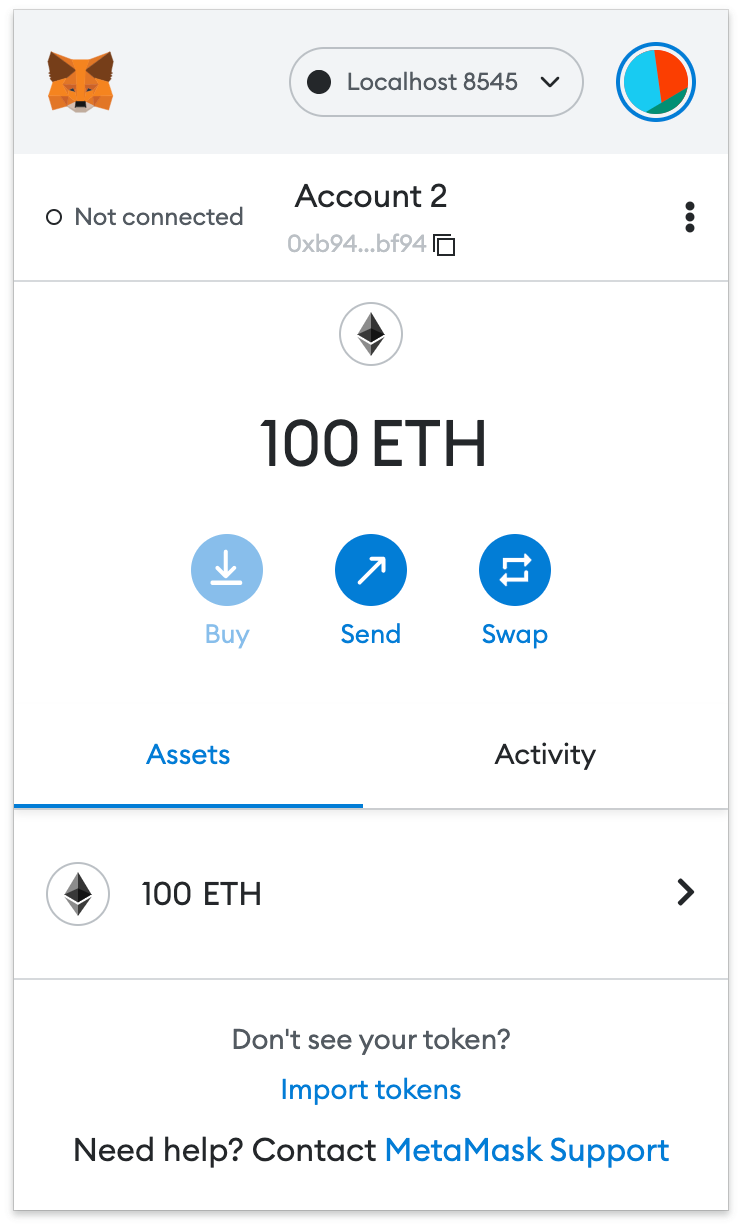Screen dimensions: 742x1228
Task: Switch to the Activity tab
Action: pyautogui.click(x=545, y=754)
